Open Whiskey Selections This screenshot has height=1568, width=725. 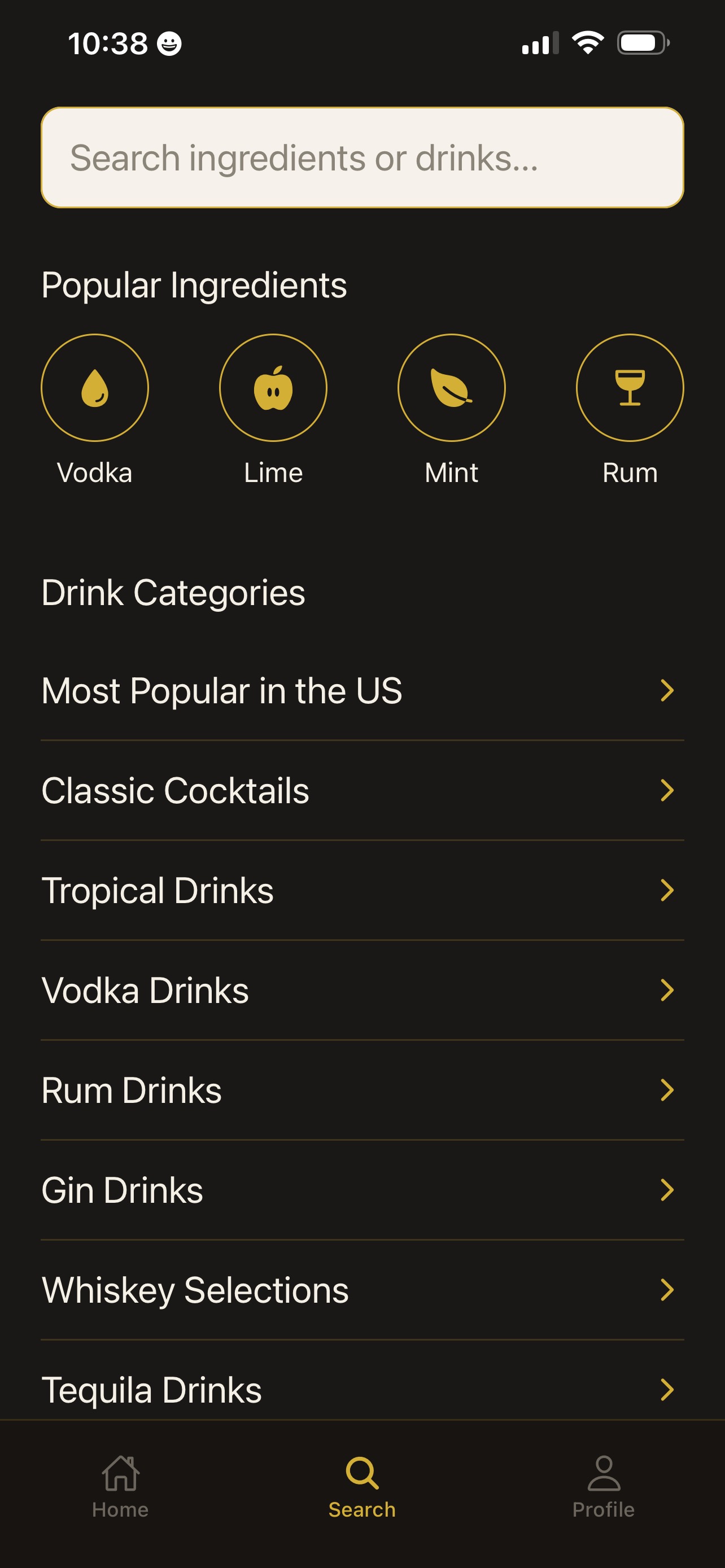362,1290
